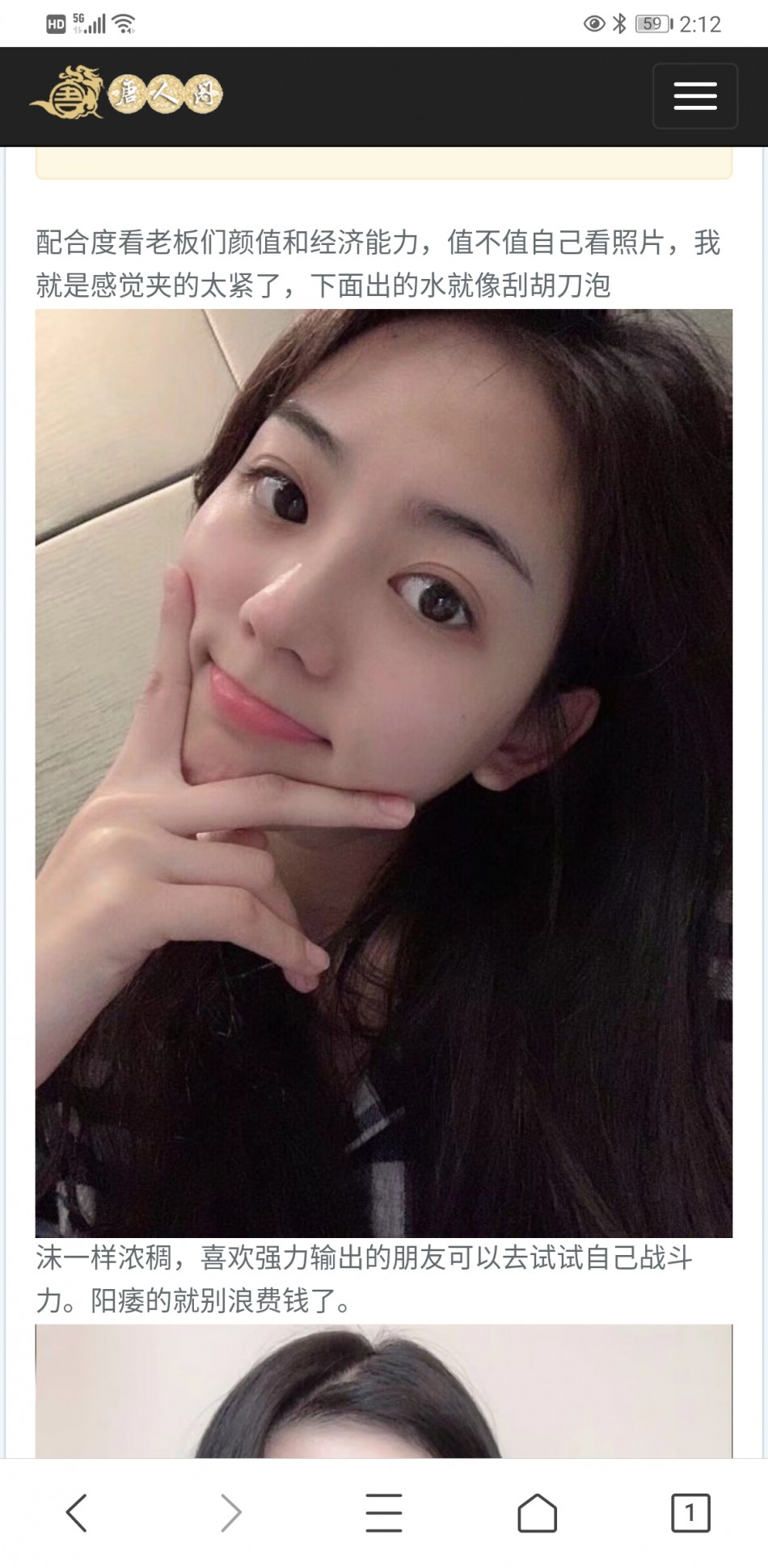
Task: Tap the site logo in the header
Action: click(126, 94)
